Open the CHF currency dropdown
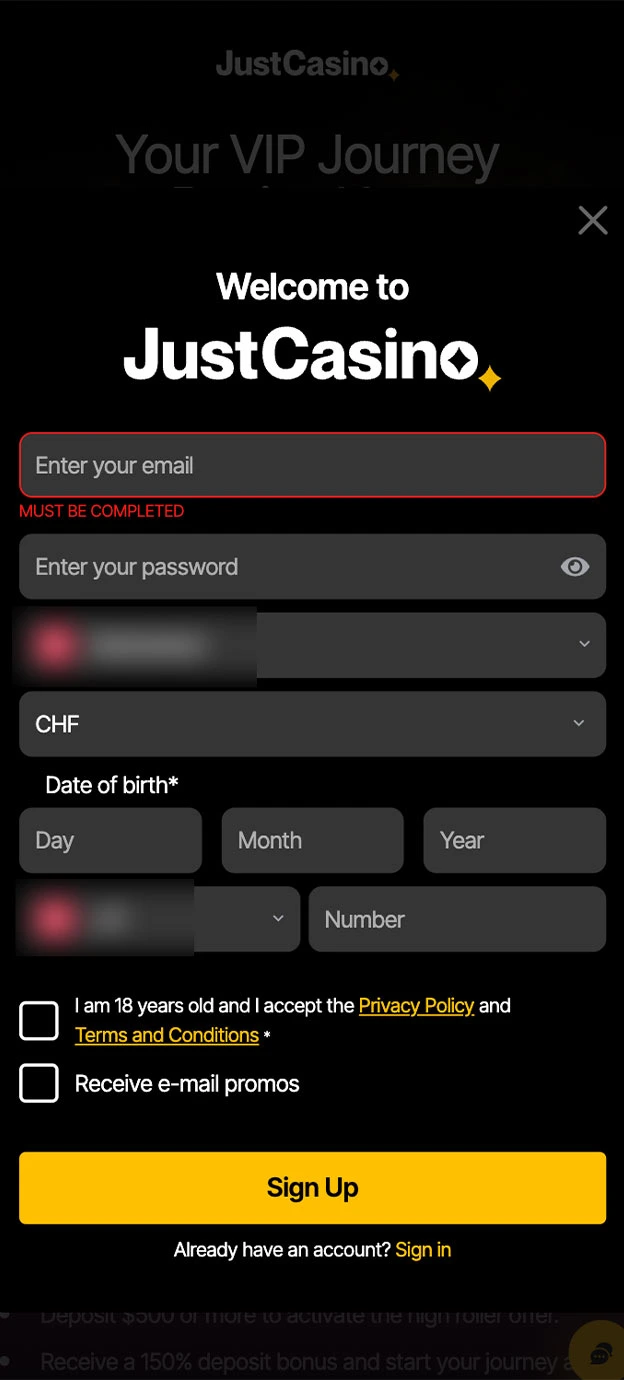624x1380 pixels. tap(312, 724)
